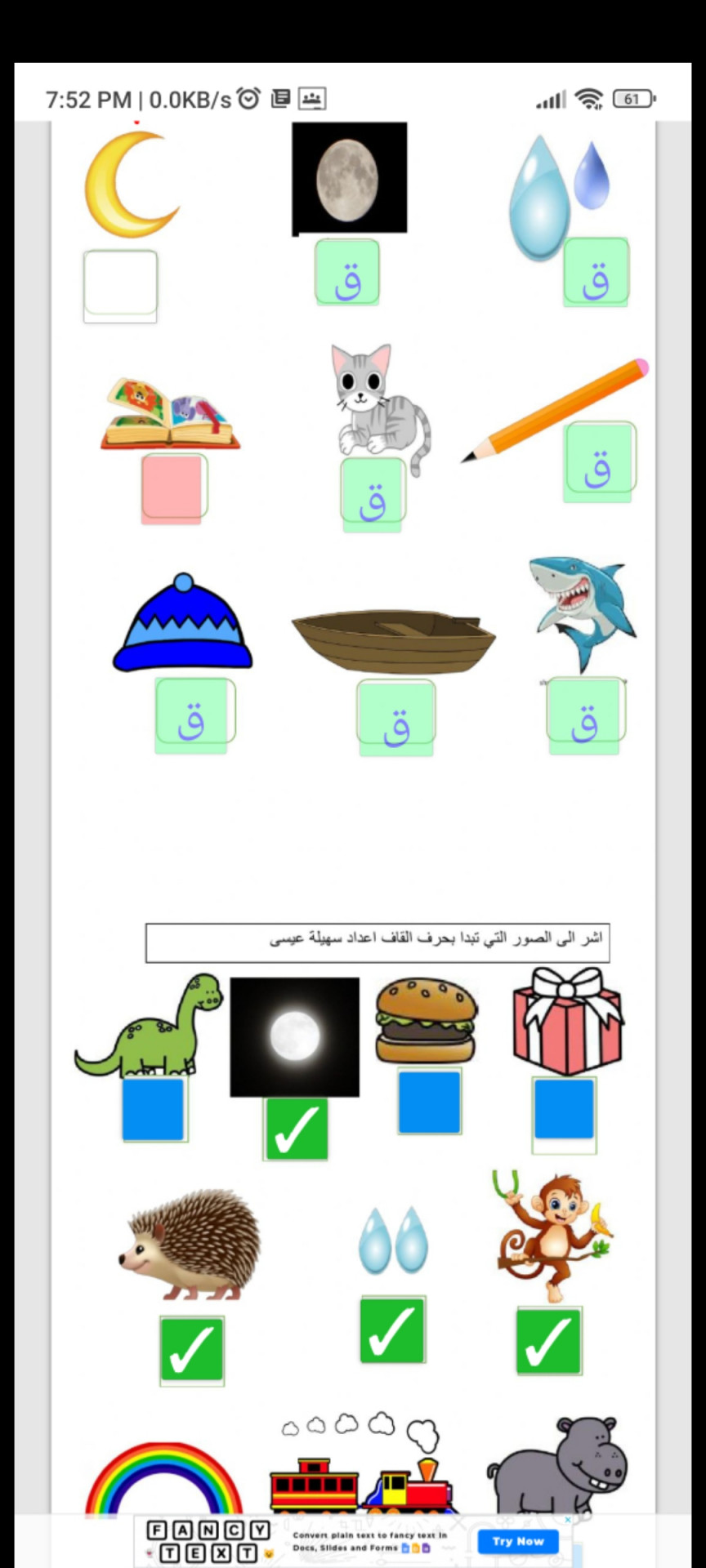Check the blue box under the gift
The height and width of the screenshot is (1568, 706).
(x=564, y=1110)
